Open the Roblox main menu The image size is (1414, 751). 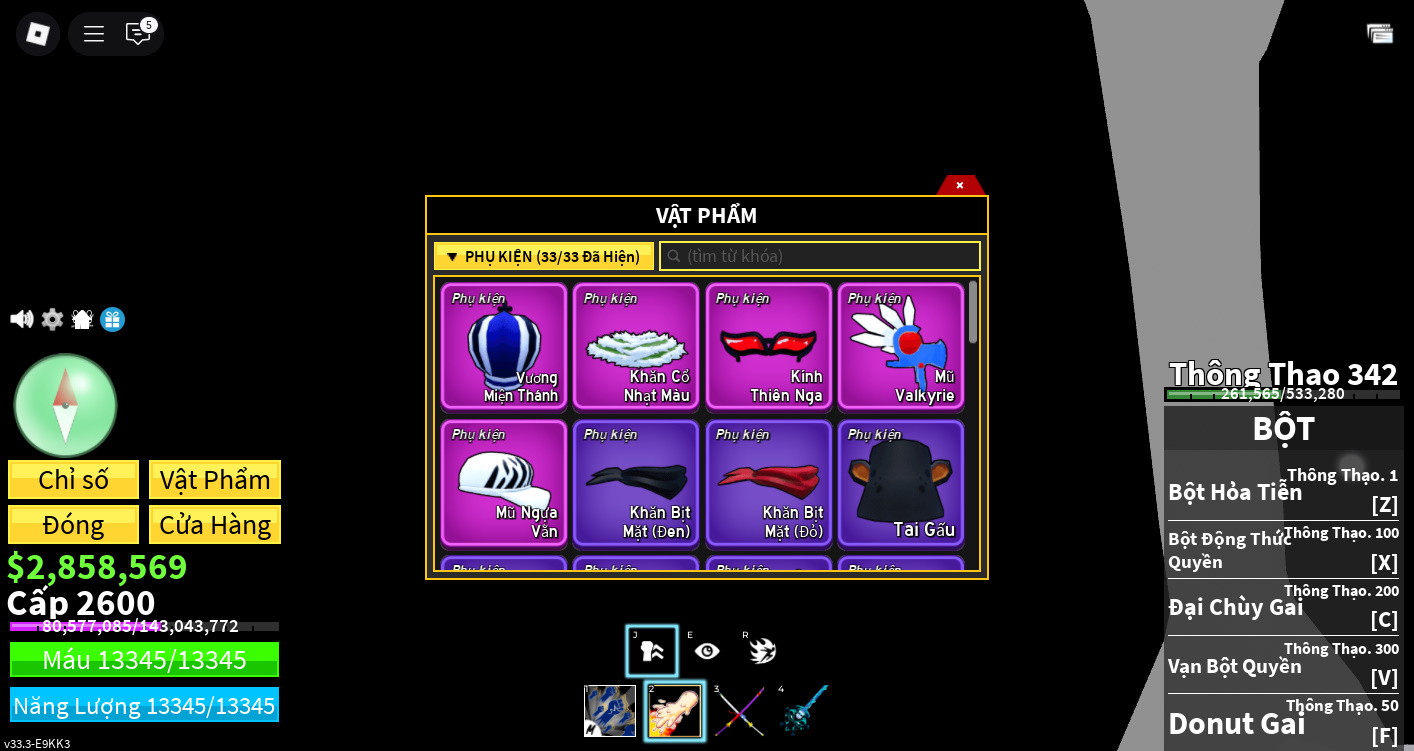[38, 34]
